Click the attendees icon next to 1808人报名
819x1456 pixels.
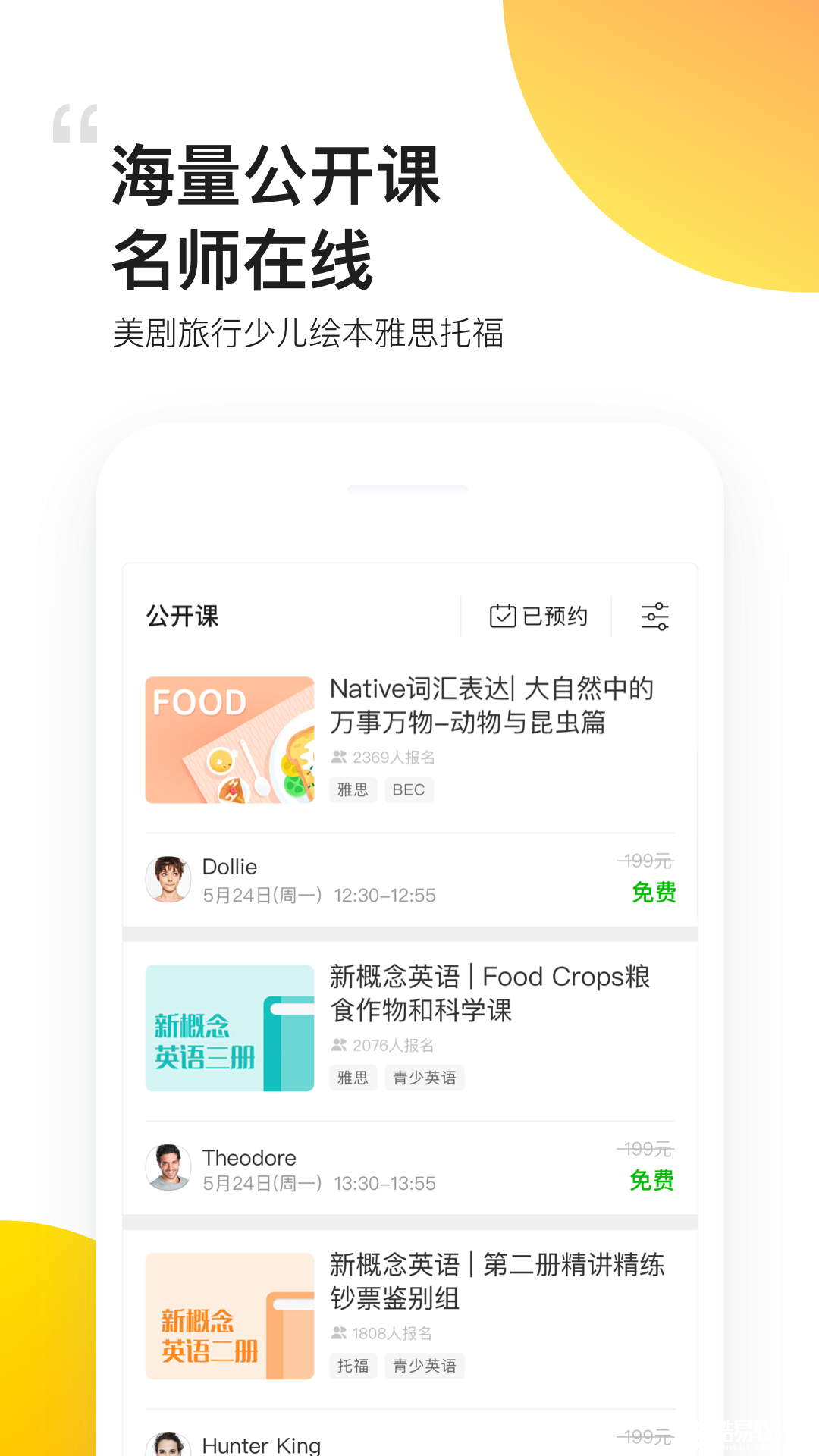coord(337,1333)
